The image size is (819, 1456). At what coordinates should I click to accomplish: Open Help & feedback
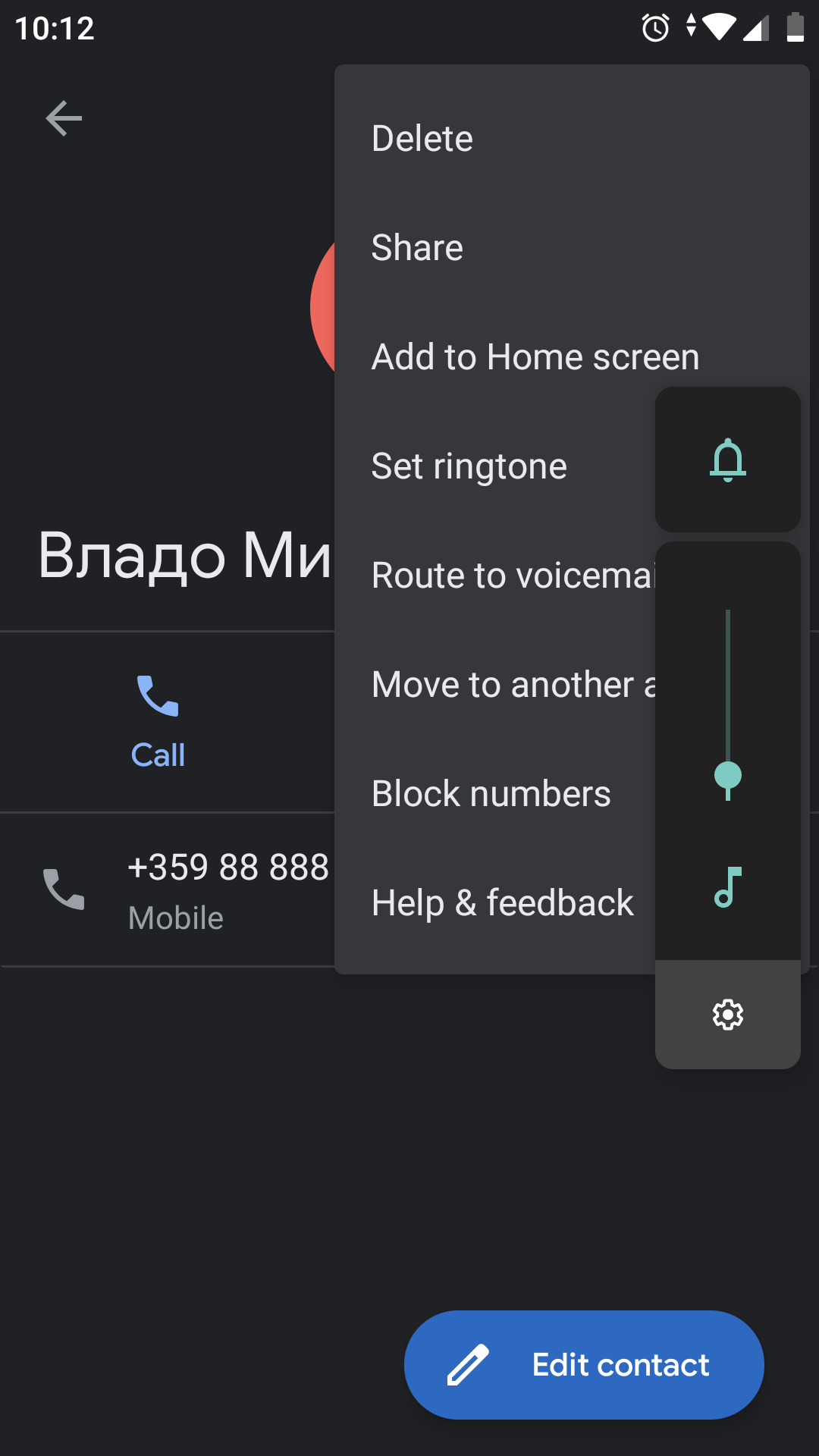click(502, 902)
